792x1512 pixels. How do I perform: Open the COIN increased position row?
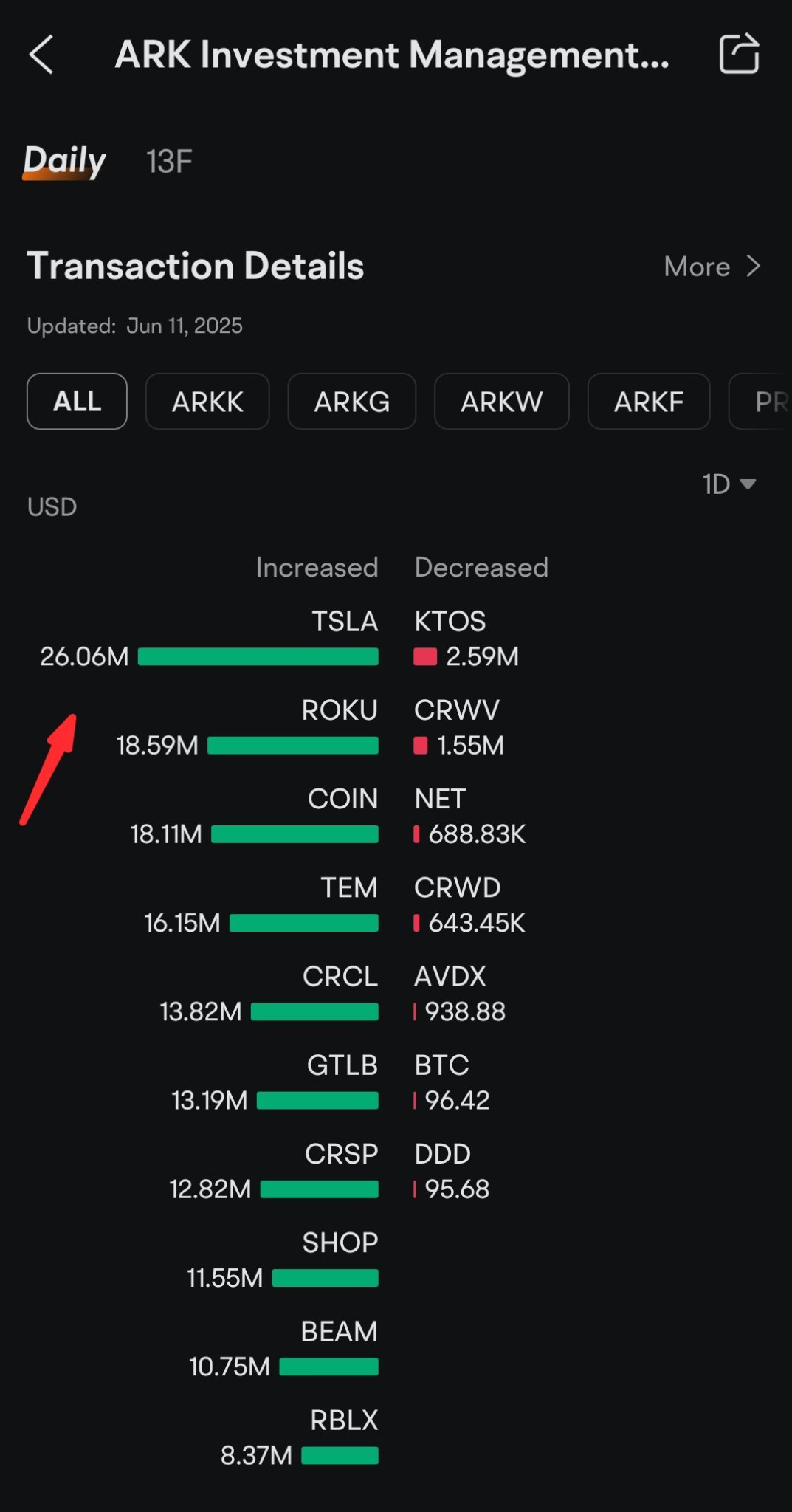point(254,817)
